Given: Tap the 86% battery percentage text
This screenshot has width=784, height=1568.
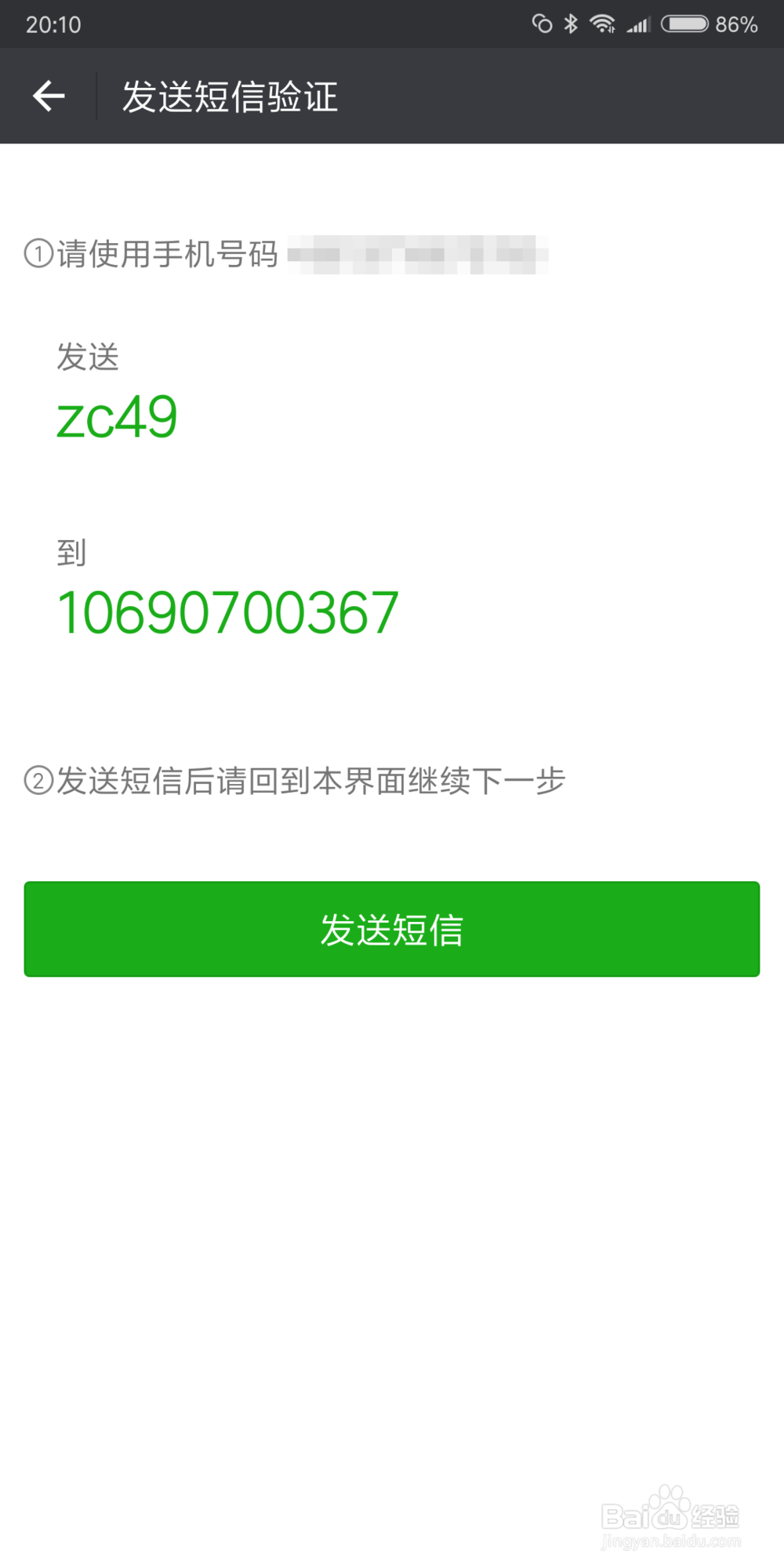Looking at the screenshot, I should click(738, 24).
